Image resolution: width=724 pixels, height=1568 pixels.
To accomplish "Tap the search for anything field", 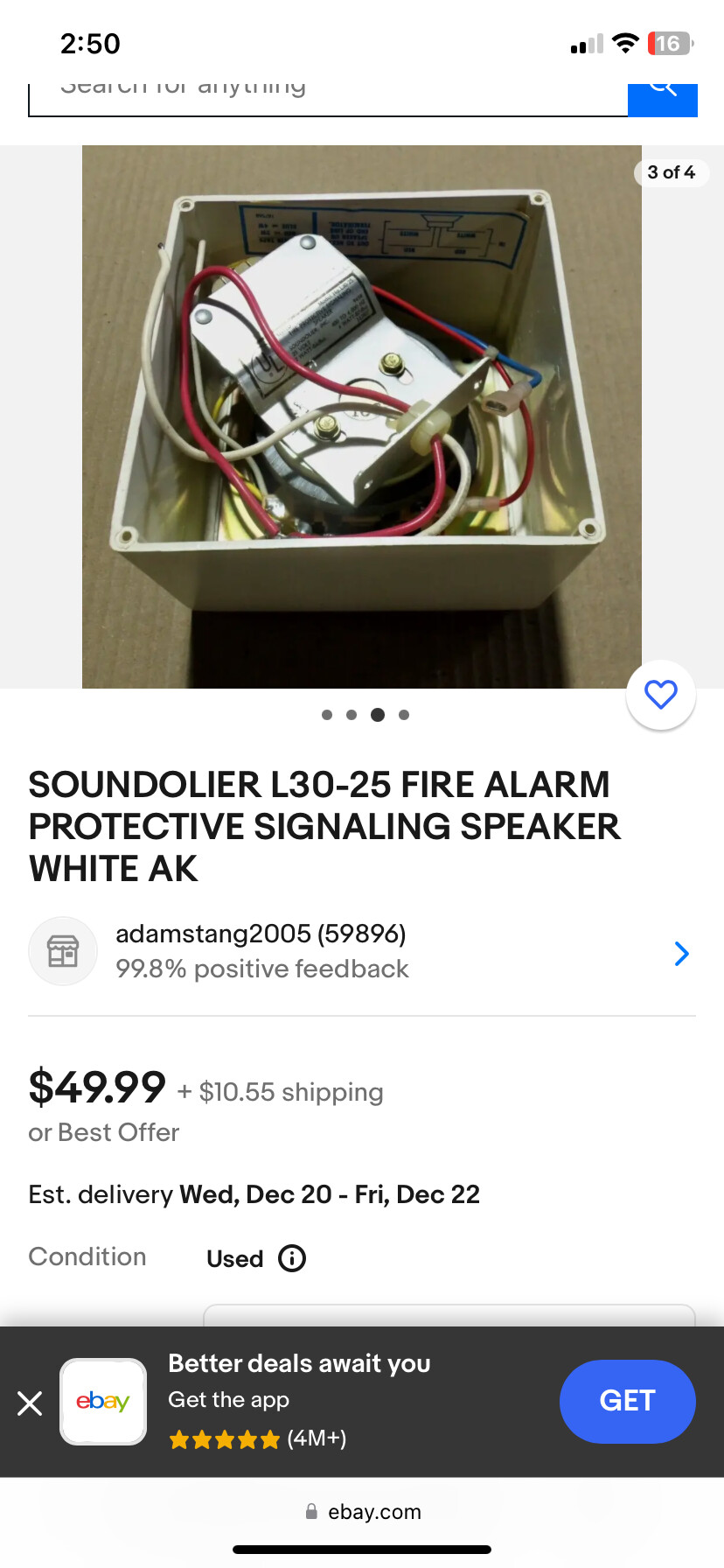I will tap(328, 96).
